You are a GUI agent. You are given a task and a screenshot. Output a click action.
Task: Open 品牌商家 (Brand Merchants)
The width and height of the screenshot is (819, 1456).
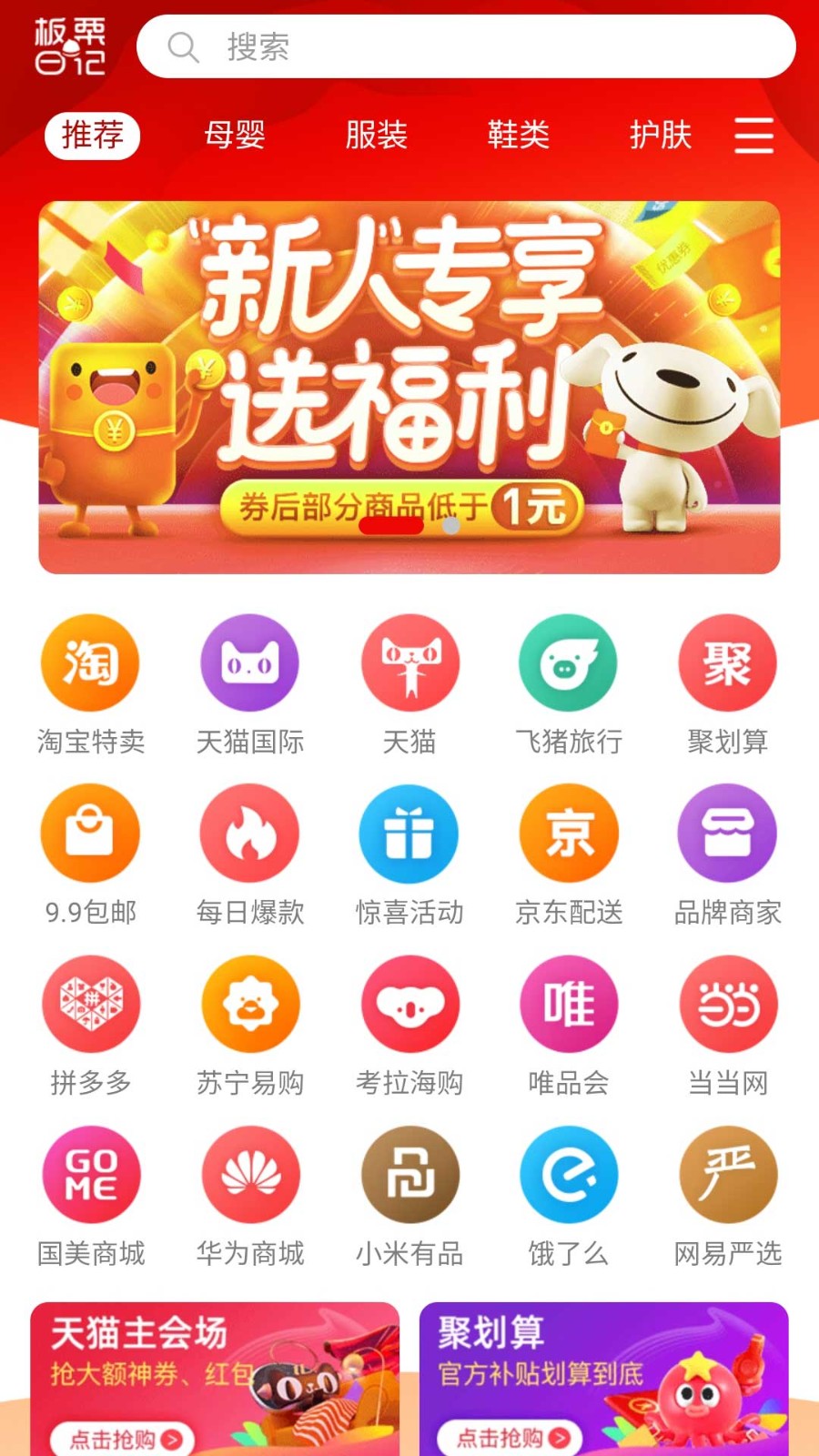click(727, 833)
